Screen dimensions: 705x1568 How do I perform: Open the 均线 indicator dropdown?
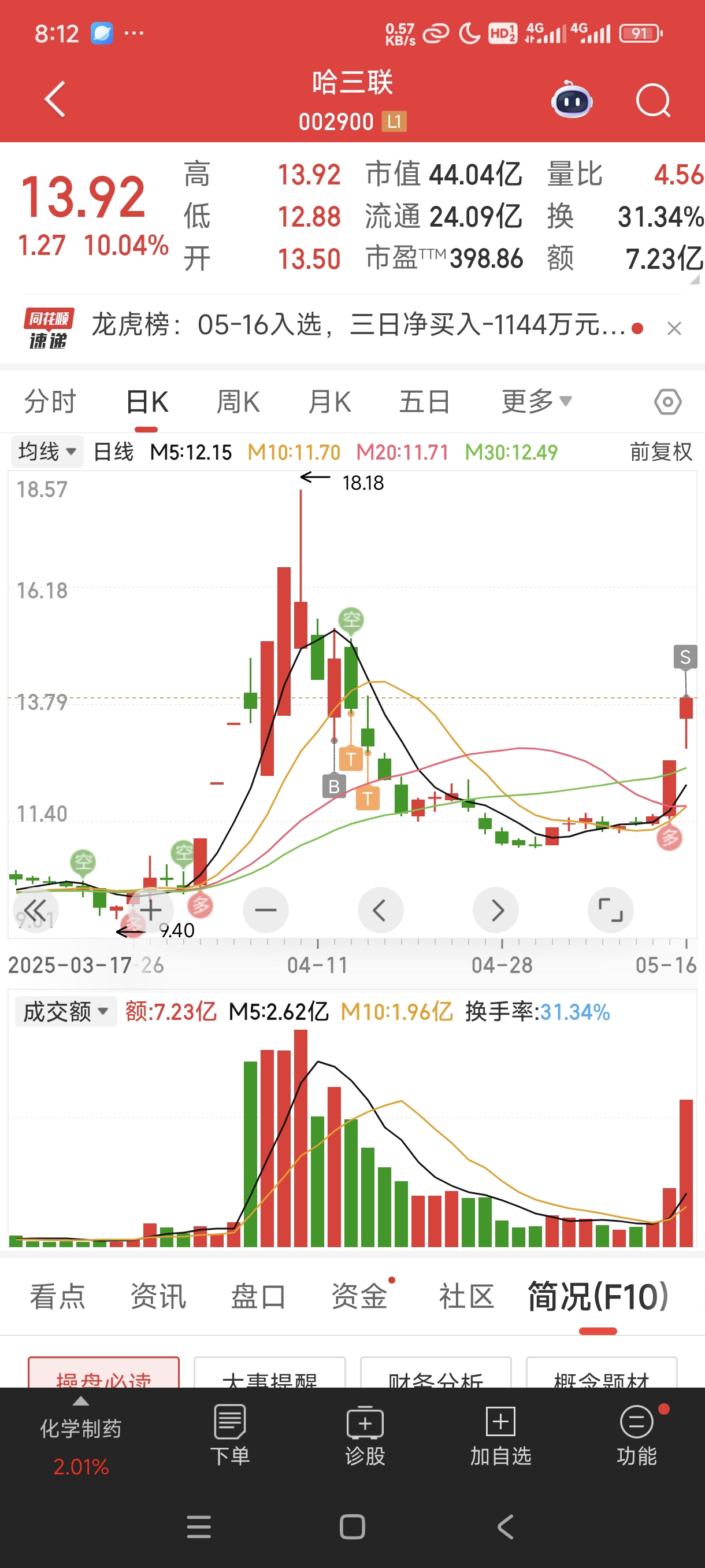tap(47, 452)
